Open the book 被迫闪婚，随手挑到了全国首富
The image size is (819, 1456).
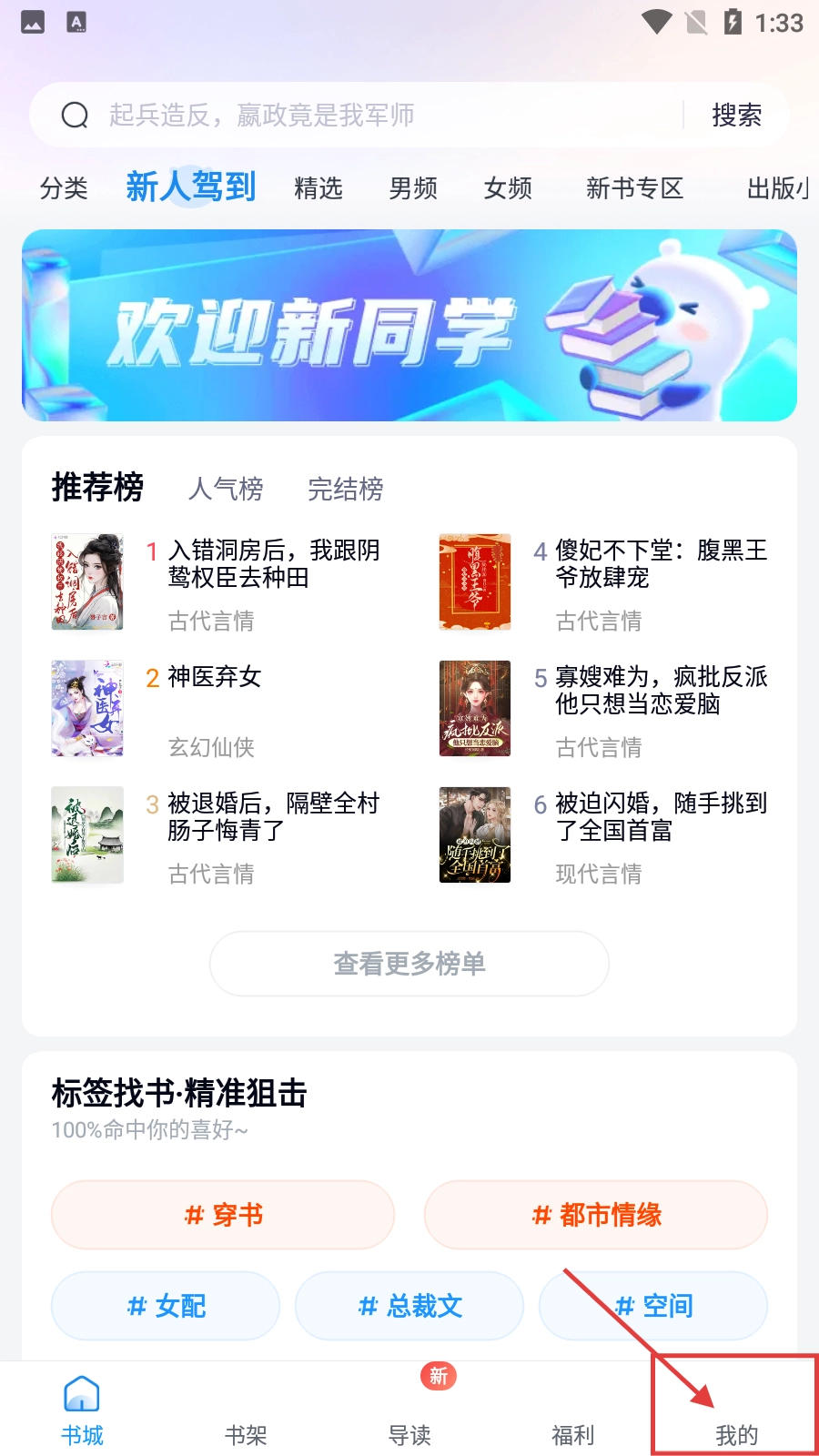(661, 816)
